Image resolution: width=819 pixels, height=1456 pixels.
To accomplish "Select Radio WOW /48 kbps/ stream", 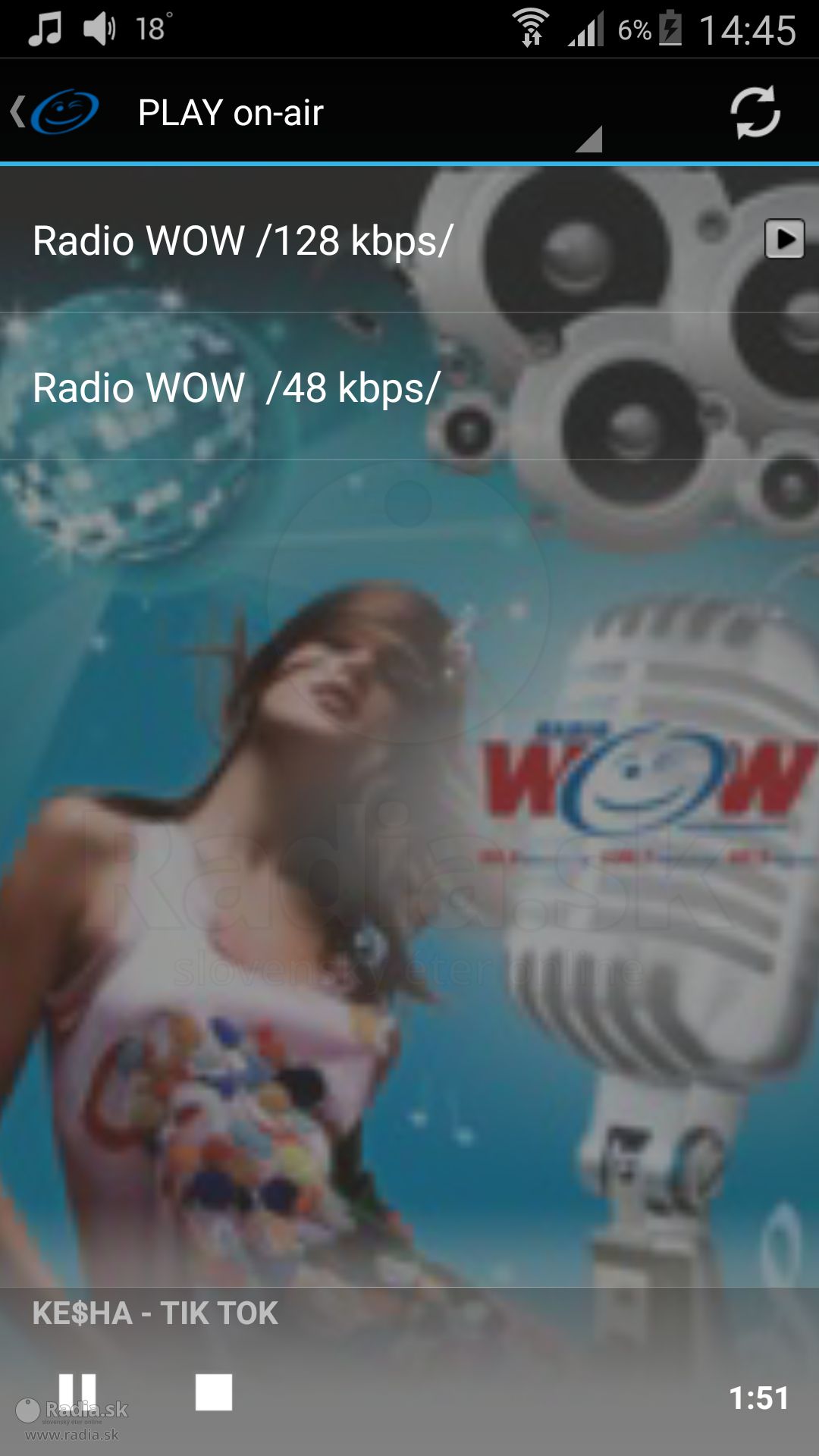I will click(x=409, y=387).
